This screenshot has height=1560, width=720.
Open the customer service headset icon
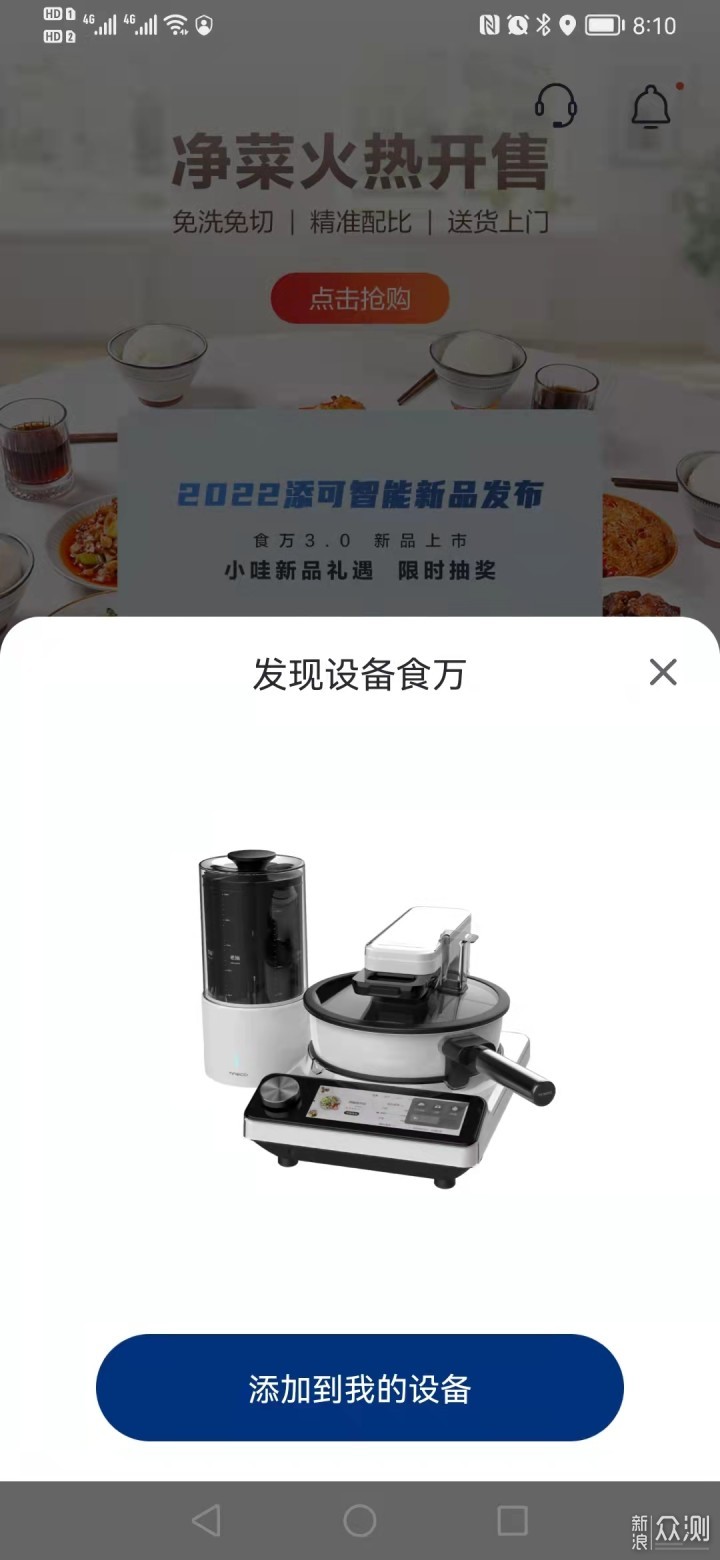(x=556, y=104)
